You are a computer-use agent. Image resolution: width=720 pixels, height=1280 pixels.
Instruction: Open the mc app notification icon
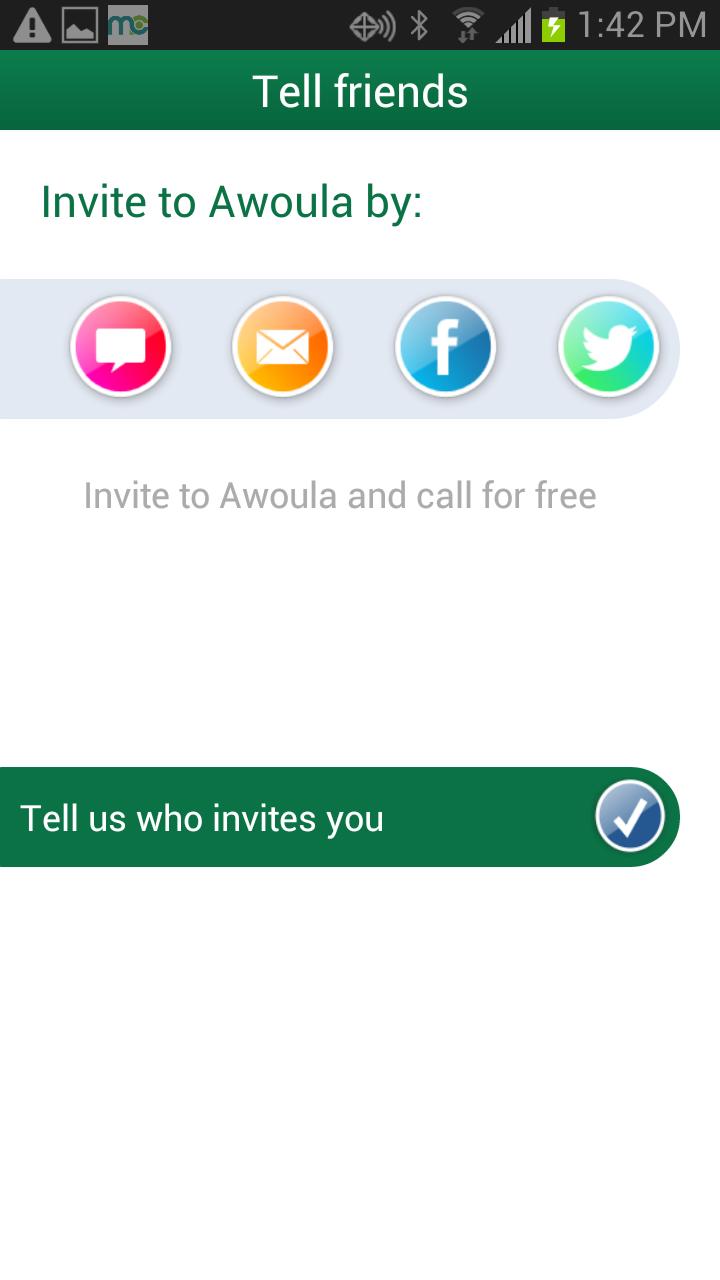point(128,23)
